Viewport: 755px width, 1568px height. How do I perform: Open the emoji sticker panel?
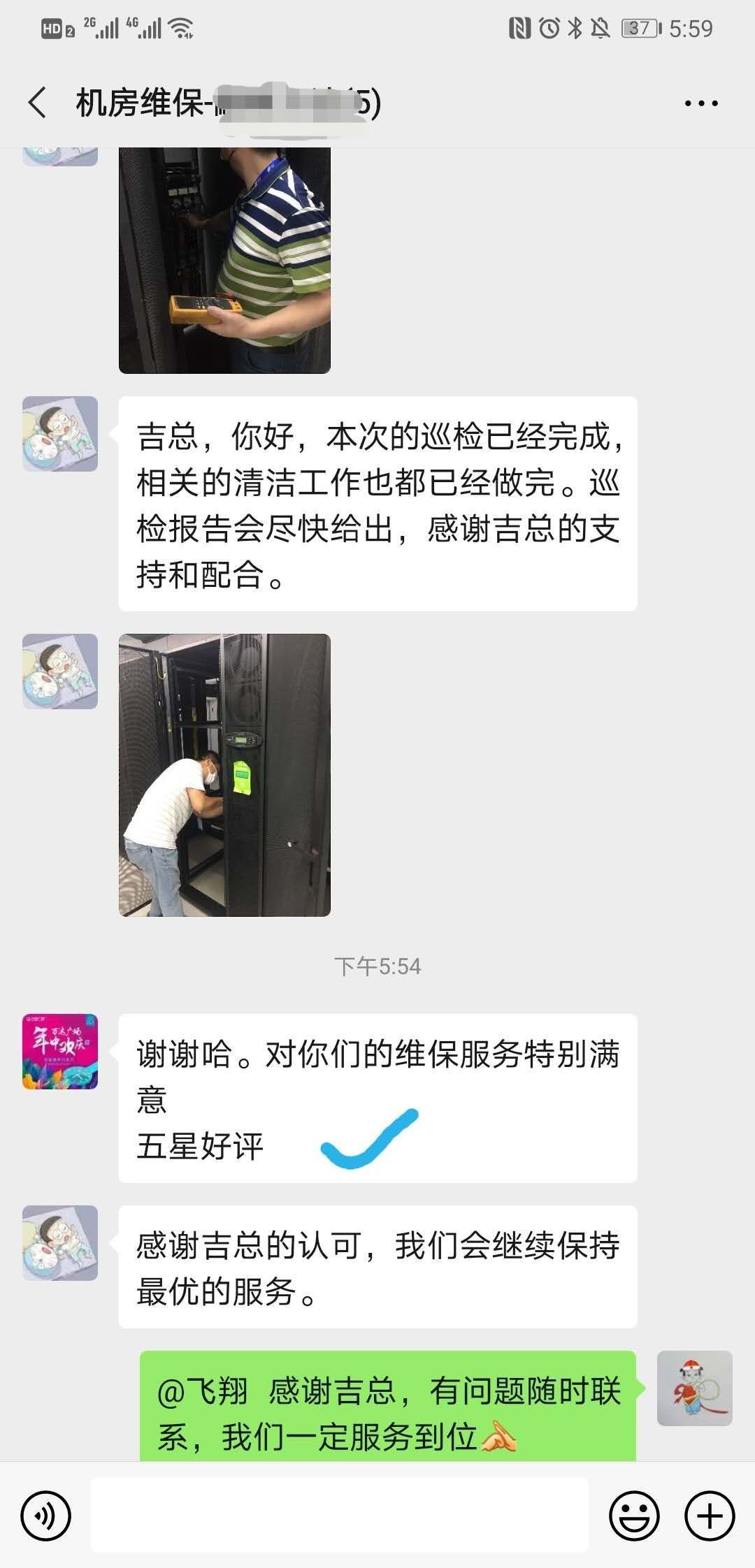click(x=634, y=1516)
